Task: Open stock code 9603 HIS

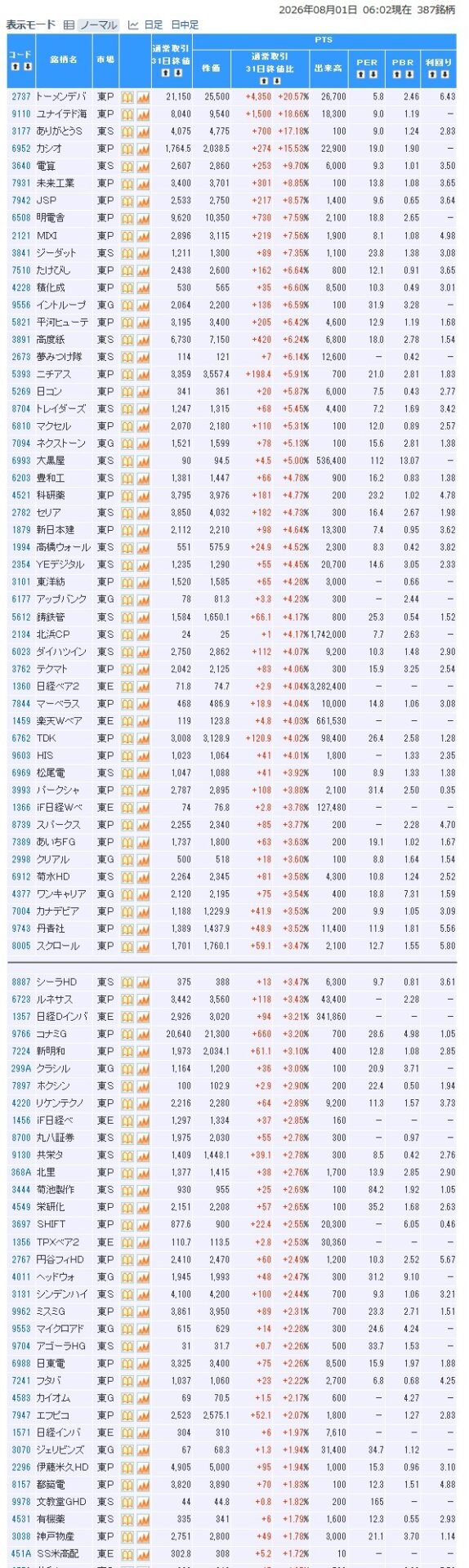Action: click(x=20, y=755)
